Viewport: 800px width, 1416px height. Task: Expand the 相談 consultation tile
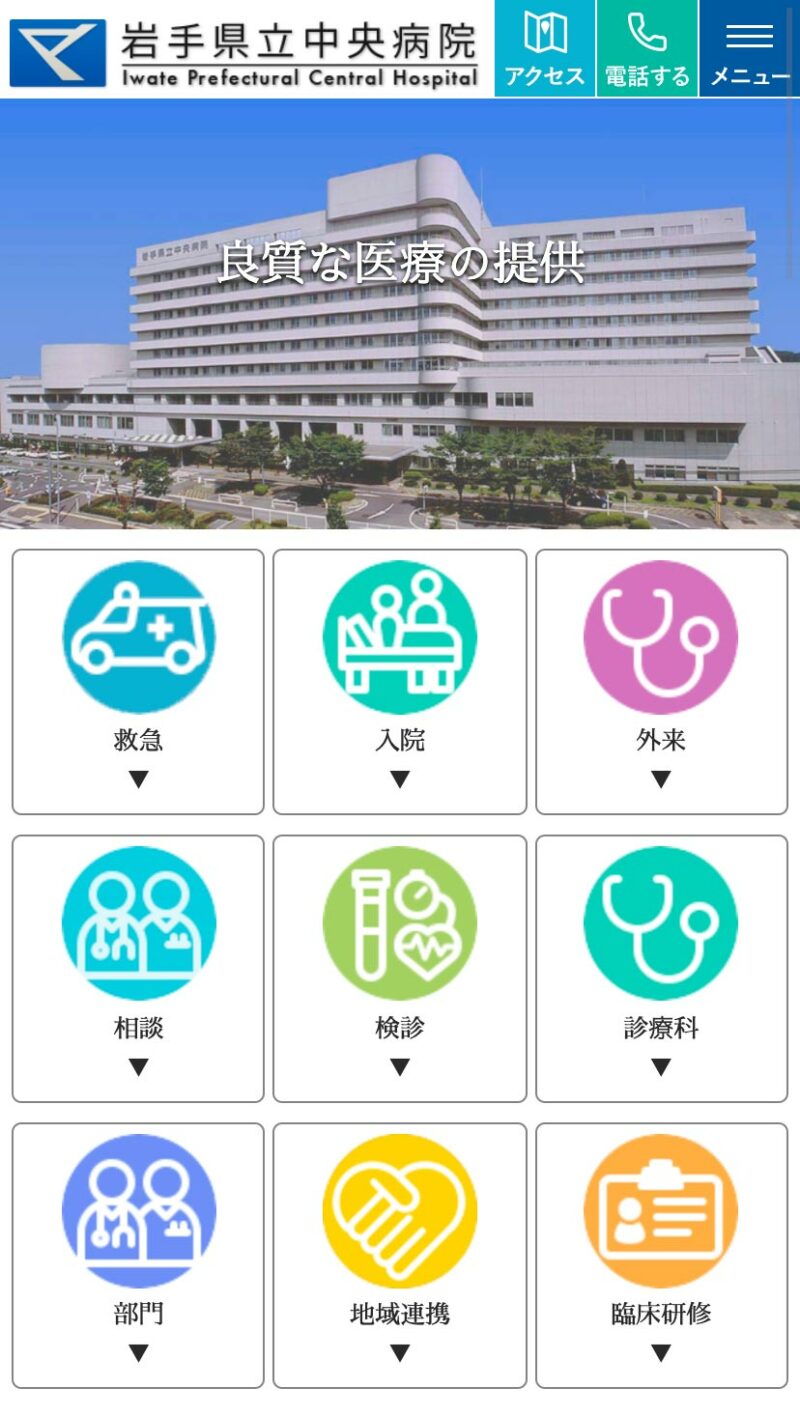click(138, 968)
